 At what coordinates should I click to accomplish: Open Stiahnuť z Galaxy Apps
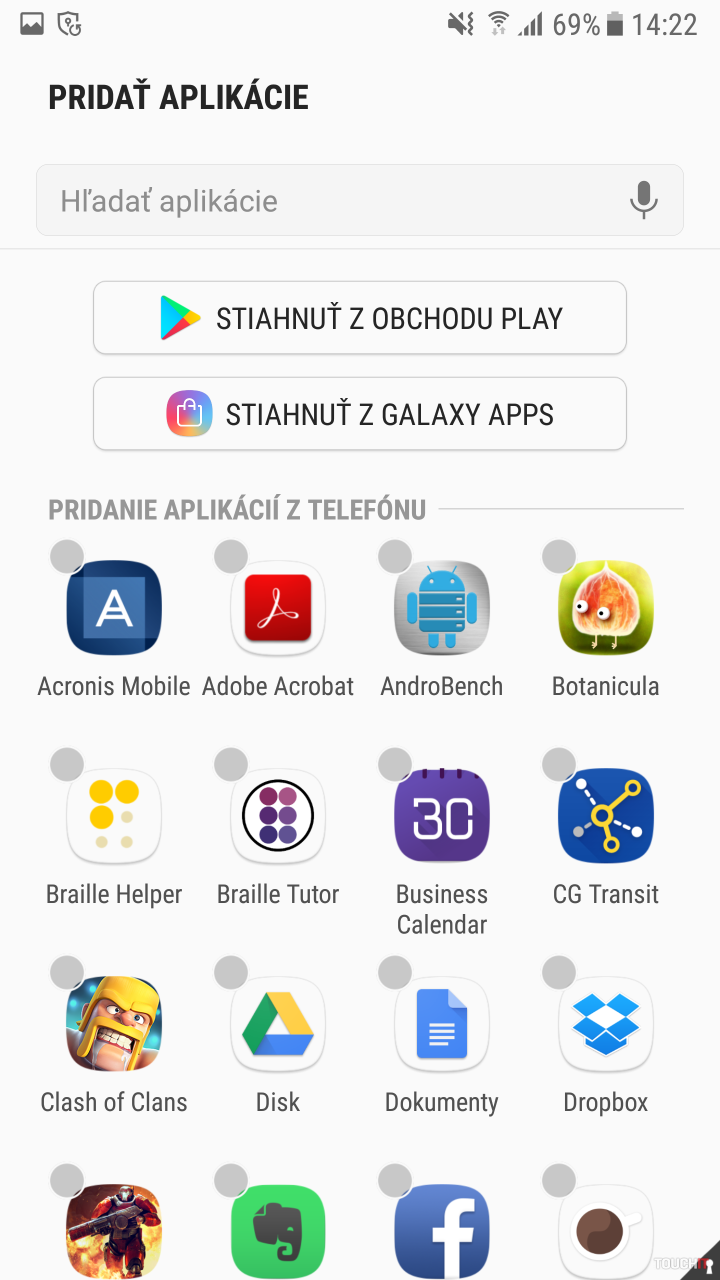point(360,414)
